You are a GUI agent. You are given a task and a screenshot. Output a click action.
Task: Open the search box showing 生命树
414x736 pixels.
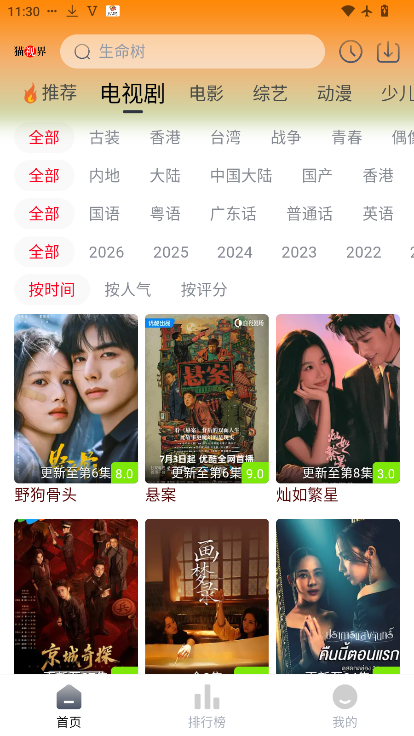192,52
